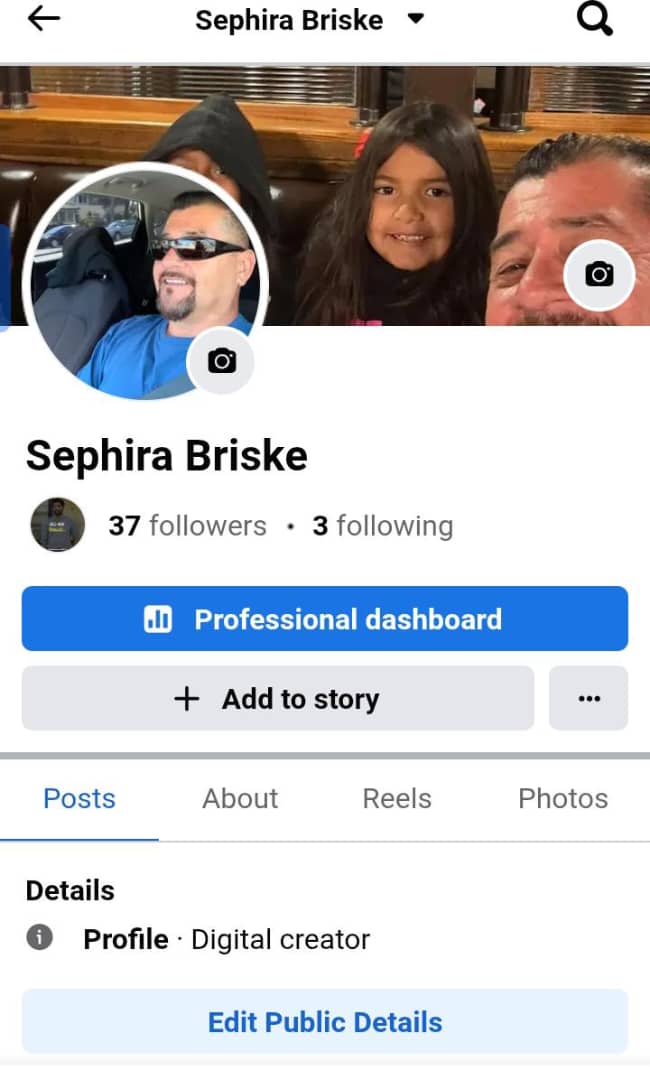Switch to the Reels tab
The width and height of the screenshot is (650, 1080).
point(397,798)
